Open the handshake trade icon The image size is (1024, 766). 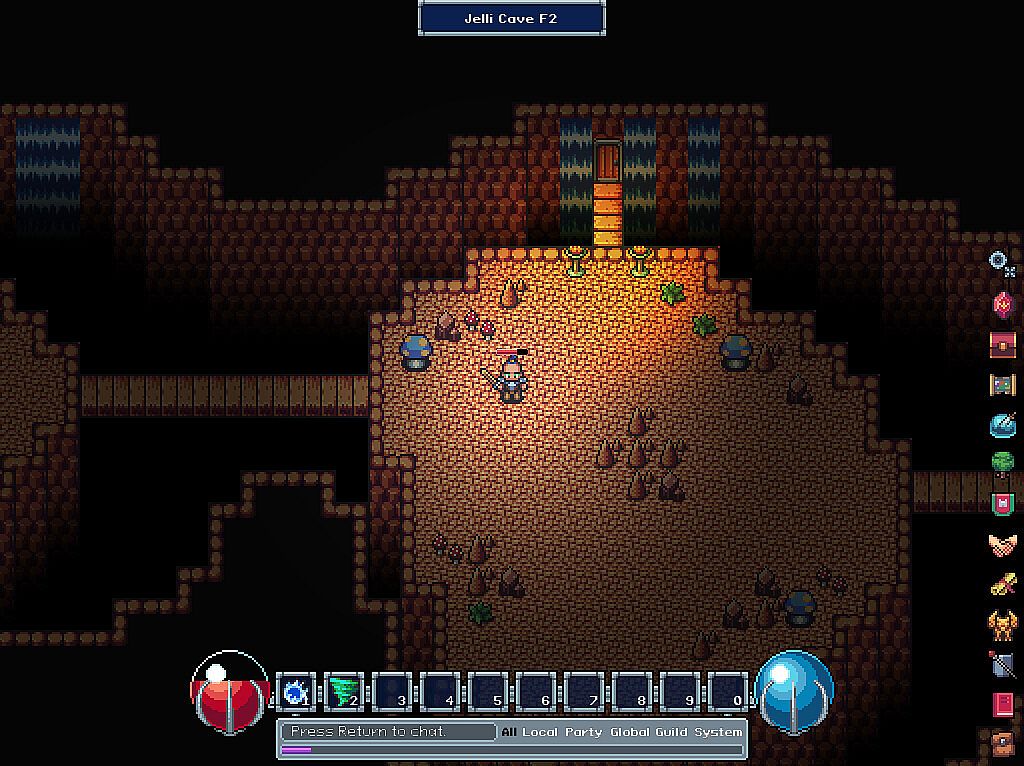pyautogui.click(x=1002, y=545)
